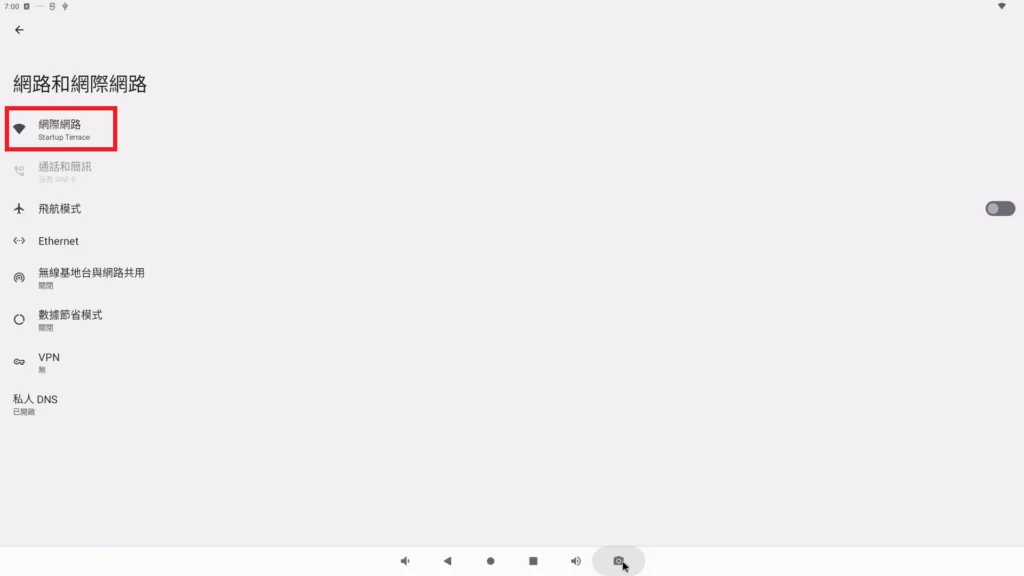Tap the volume up button in bottom bar
Viewport: 1024px width, 576px height.
pos(576,561)
